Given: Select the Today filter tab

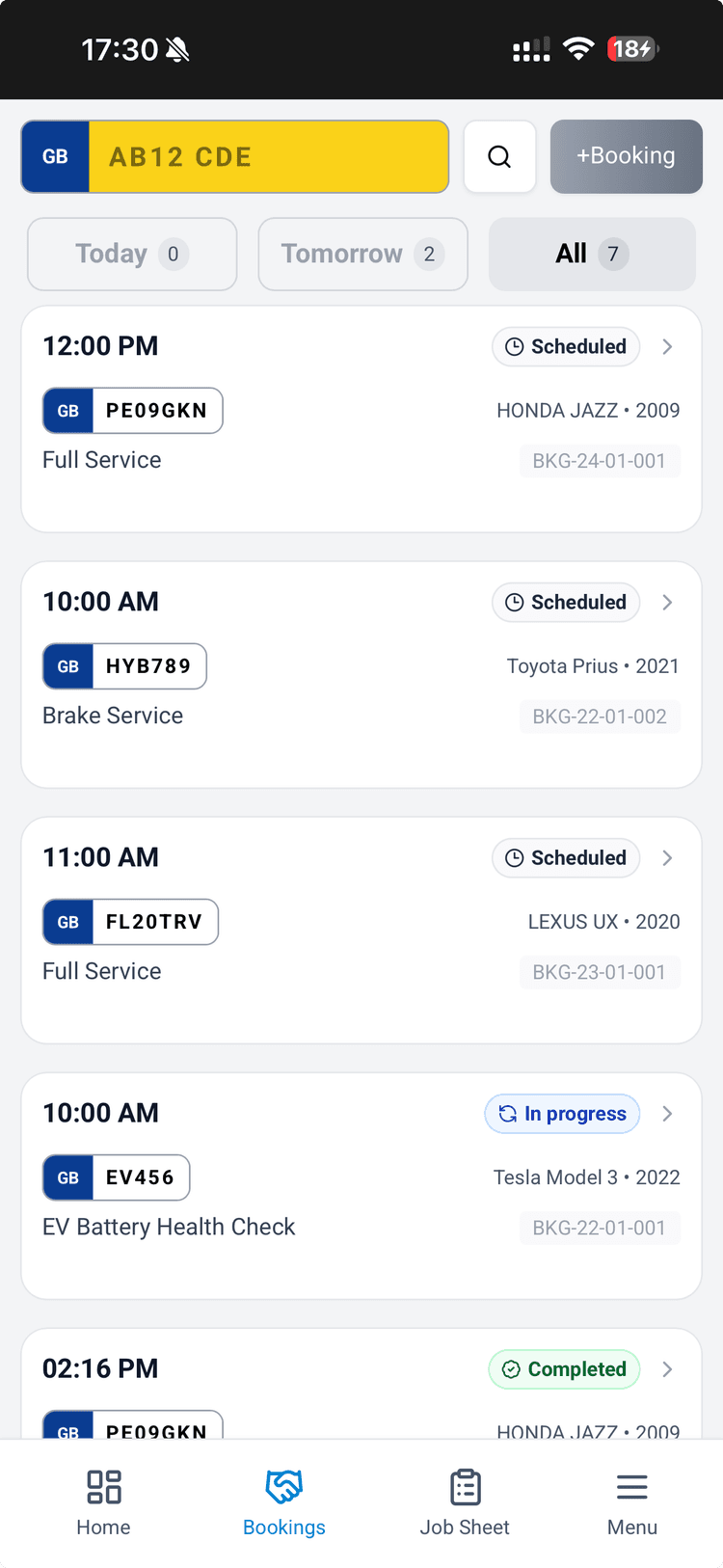Looking at the screenshot, I should (131, 254).
